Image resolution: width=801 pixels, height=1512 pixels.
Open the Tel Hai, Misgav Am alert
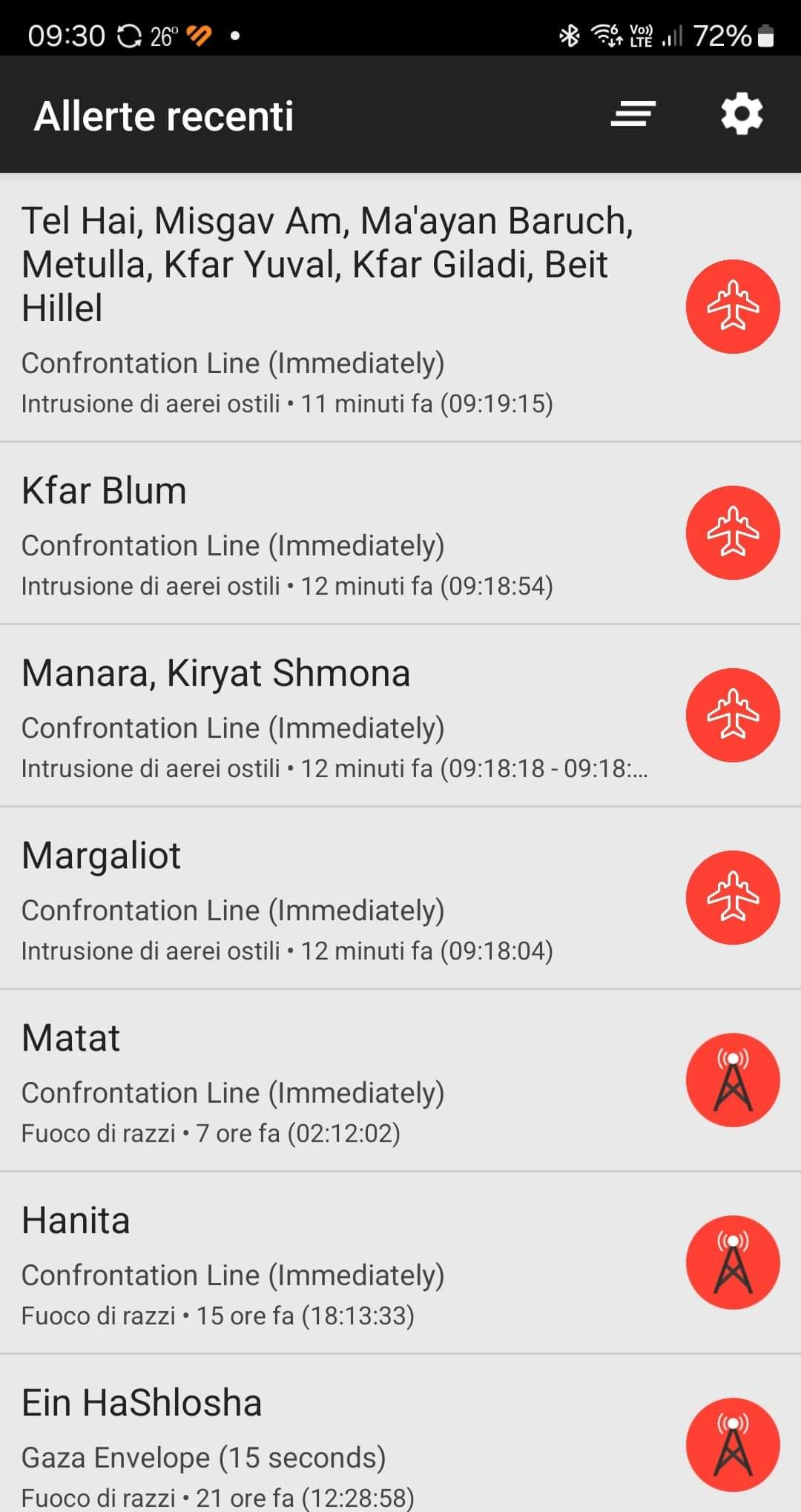[400, 308]
